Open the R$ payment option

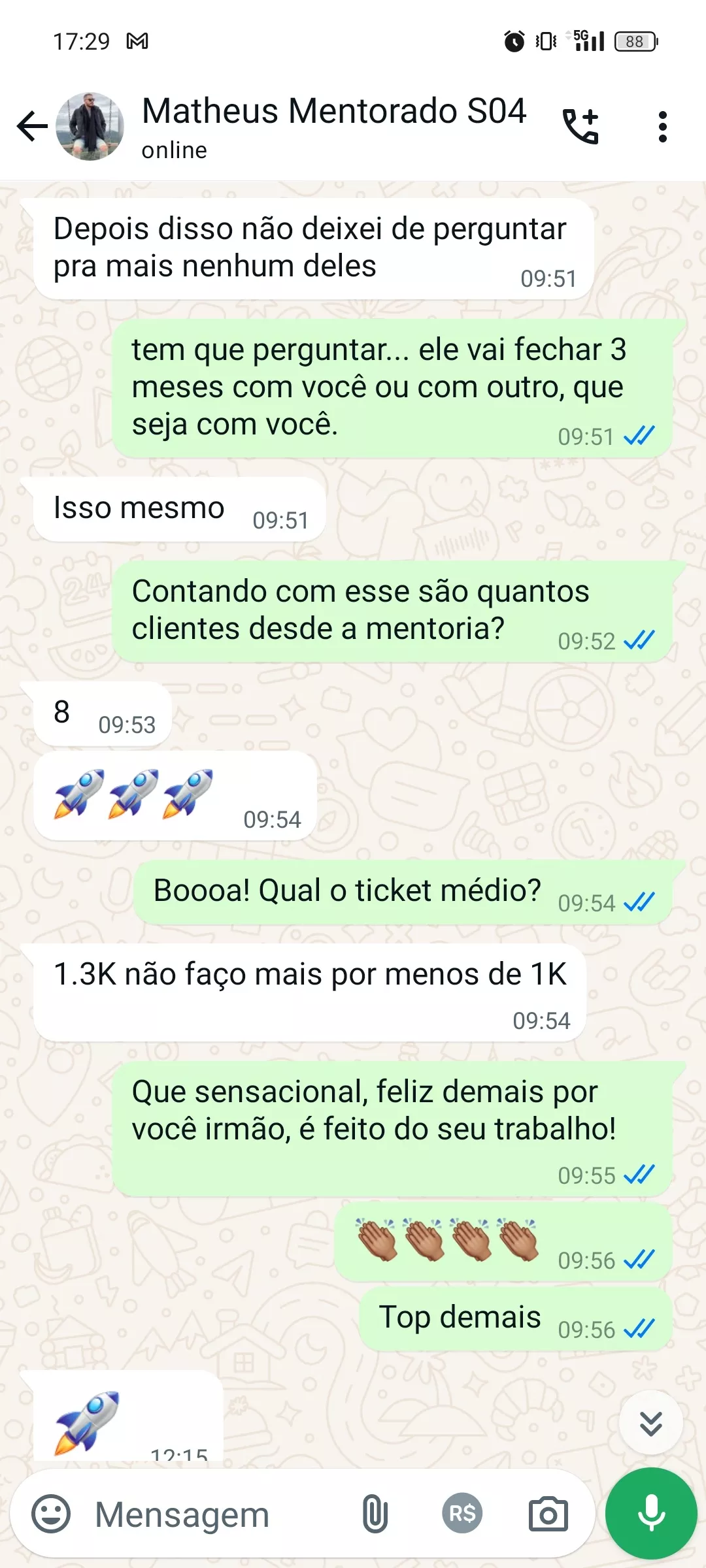[x=462, y=1514]
